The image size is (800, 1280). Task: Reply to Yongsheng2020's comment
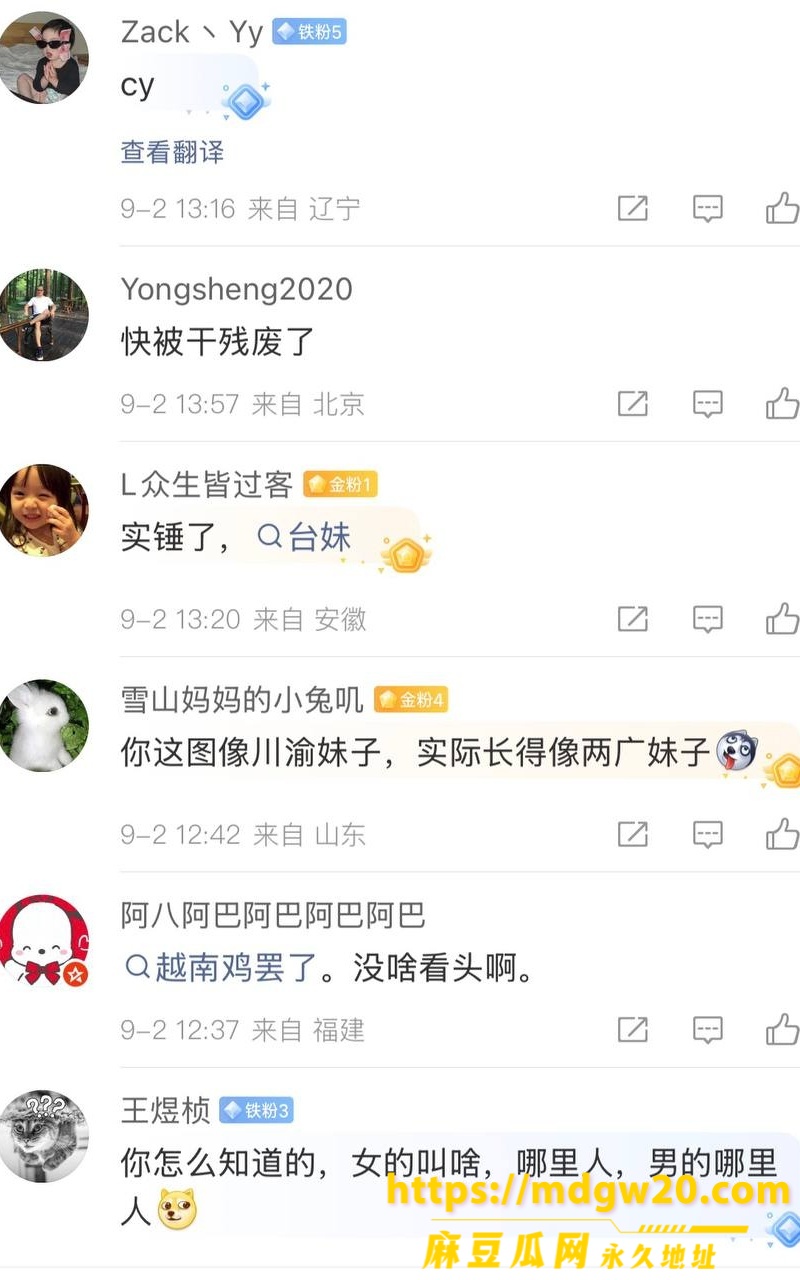tap(708, 404)
